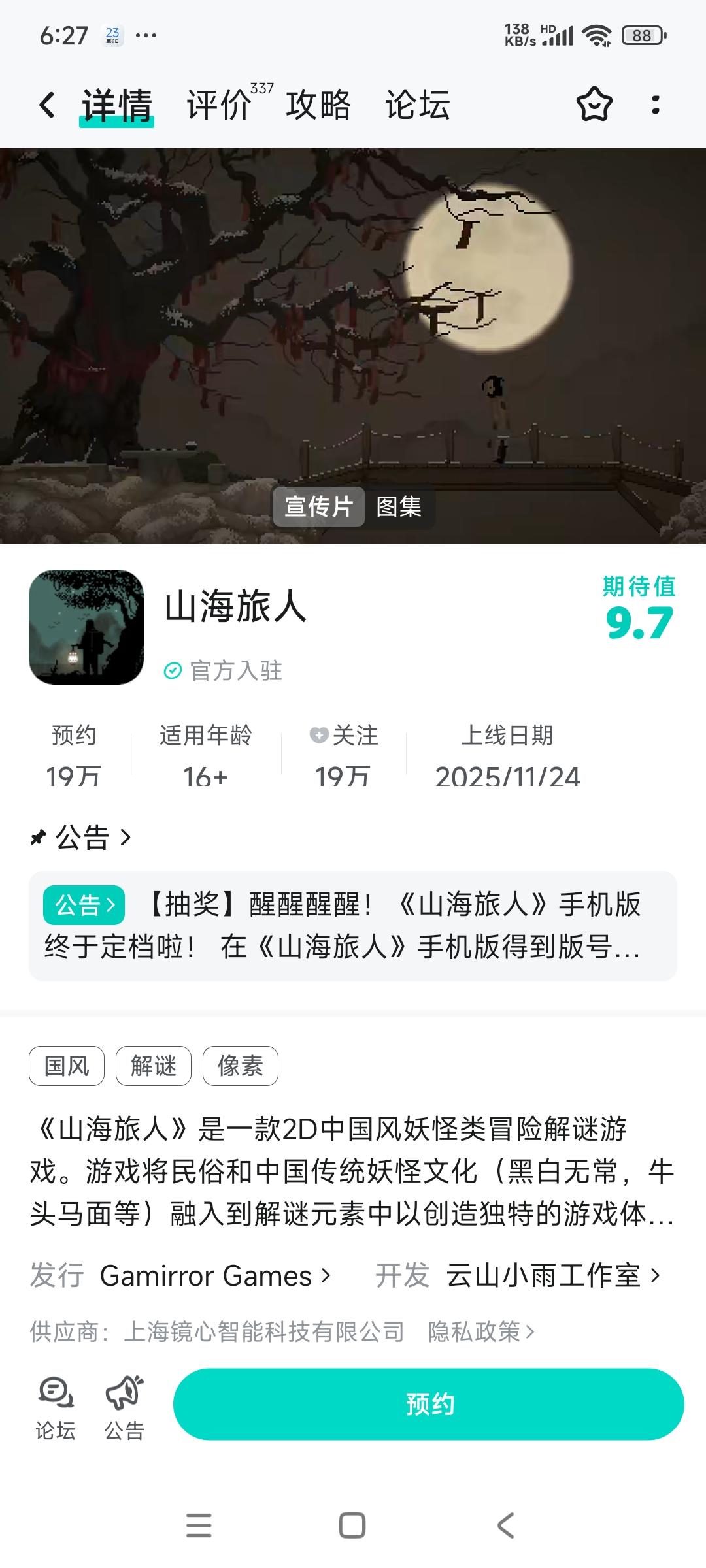706x1568 pixels.
Task: Switch to the 图集 media view
Action: [x=399, y=506]
